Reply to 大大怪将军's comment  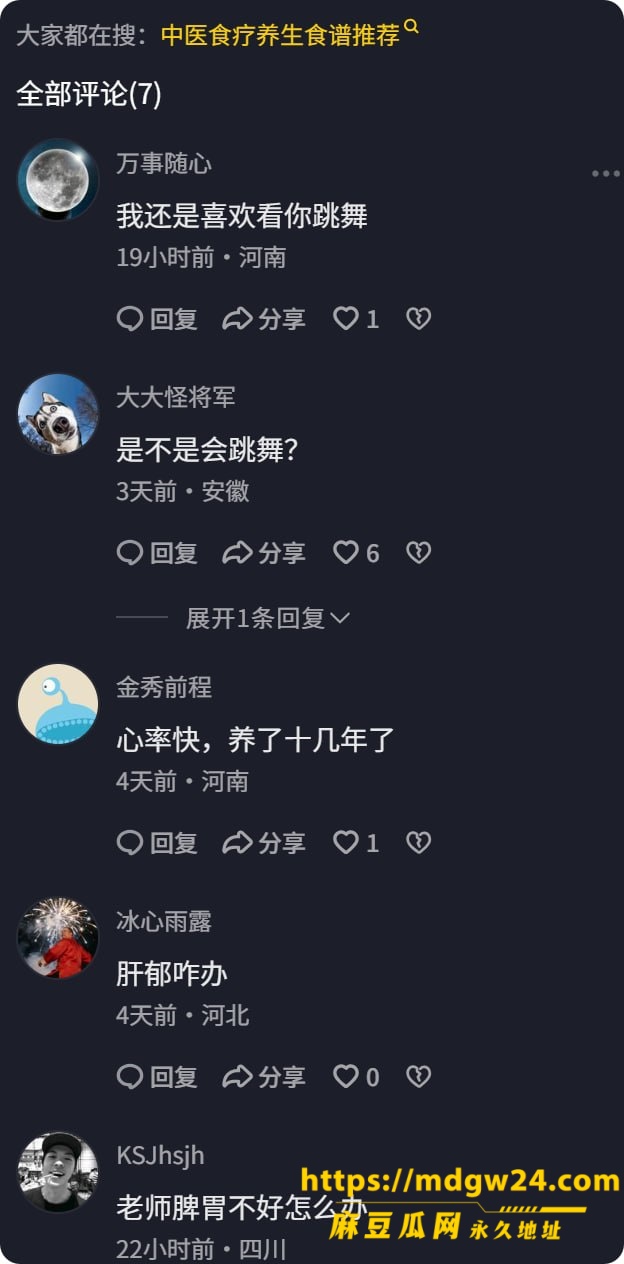tap(157, 553)
